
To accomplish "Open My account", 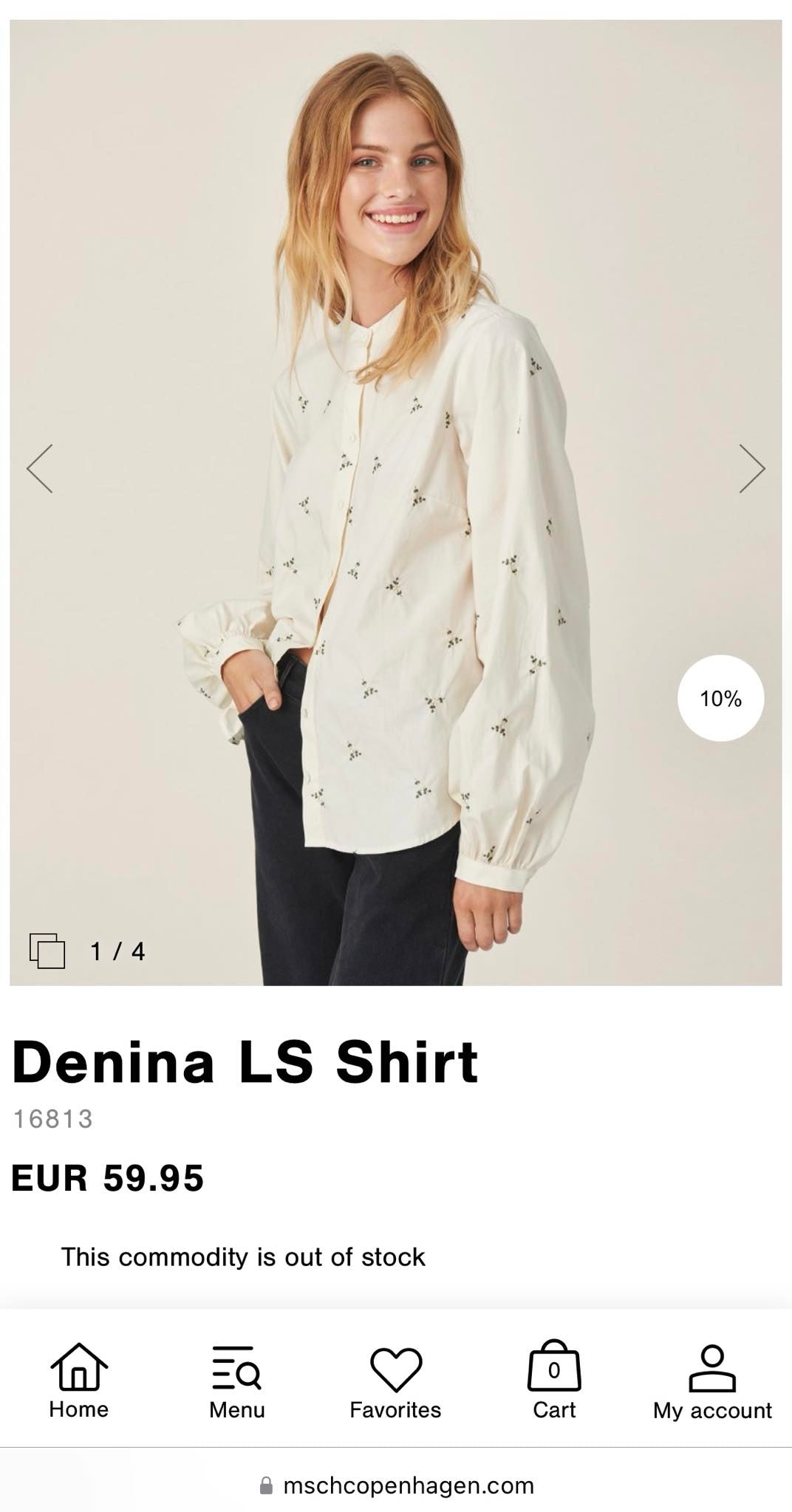I will (x=712, y=1381).
